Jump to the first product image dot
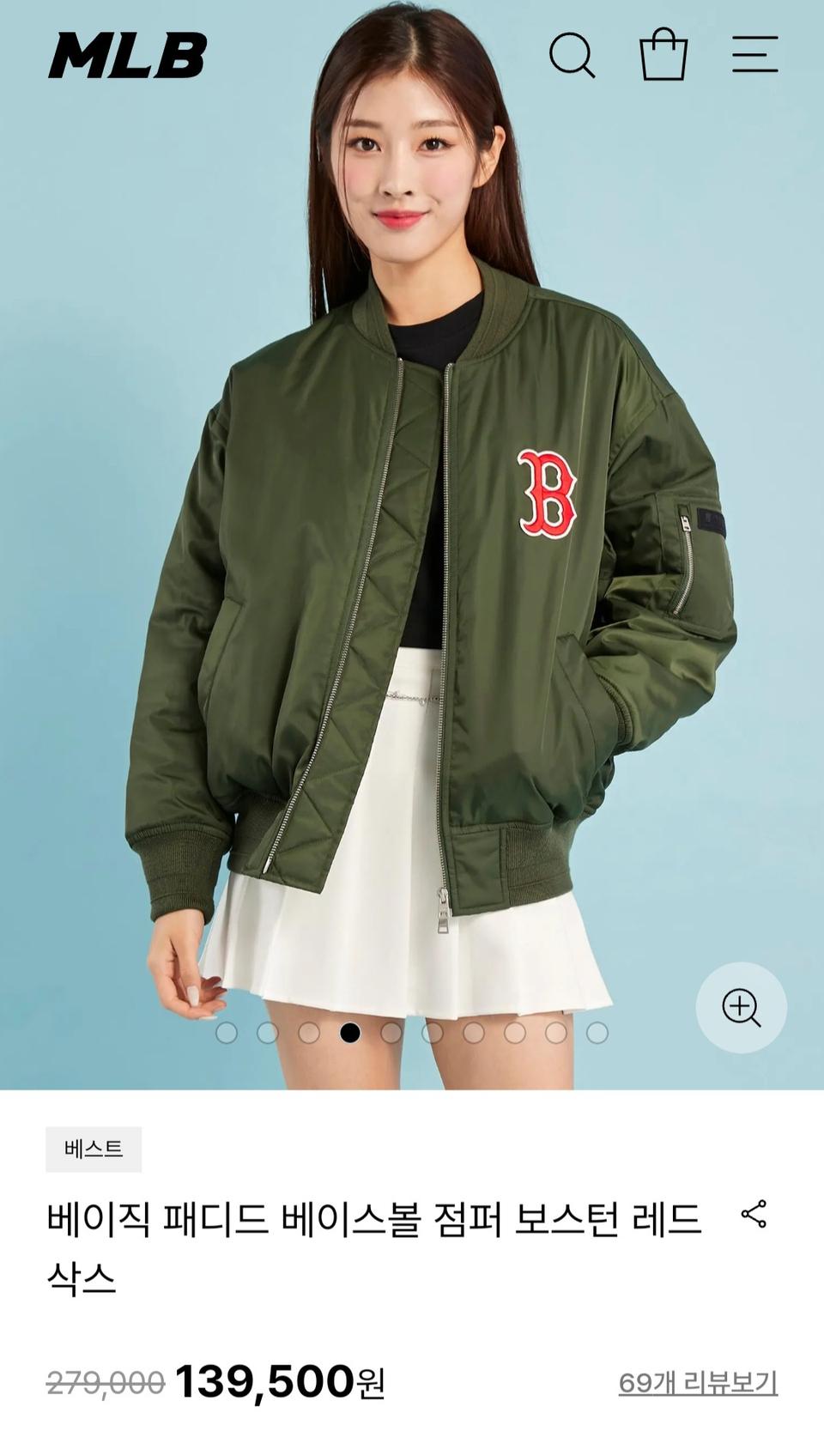Image resolution: width=824 pixels, height=1456 pixels. [x=227, y=1033]
